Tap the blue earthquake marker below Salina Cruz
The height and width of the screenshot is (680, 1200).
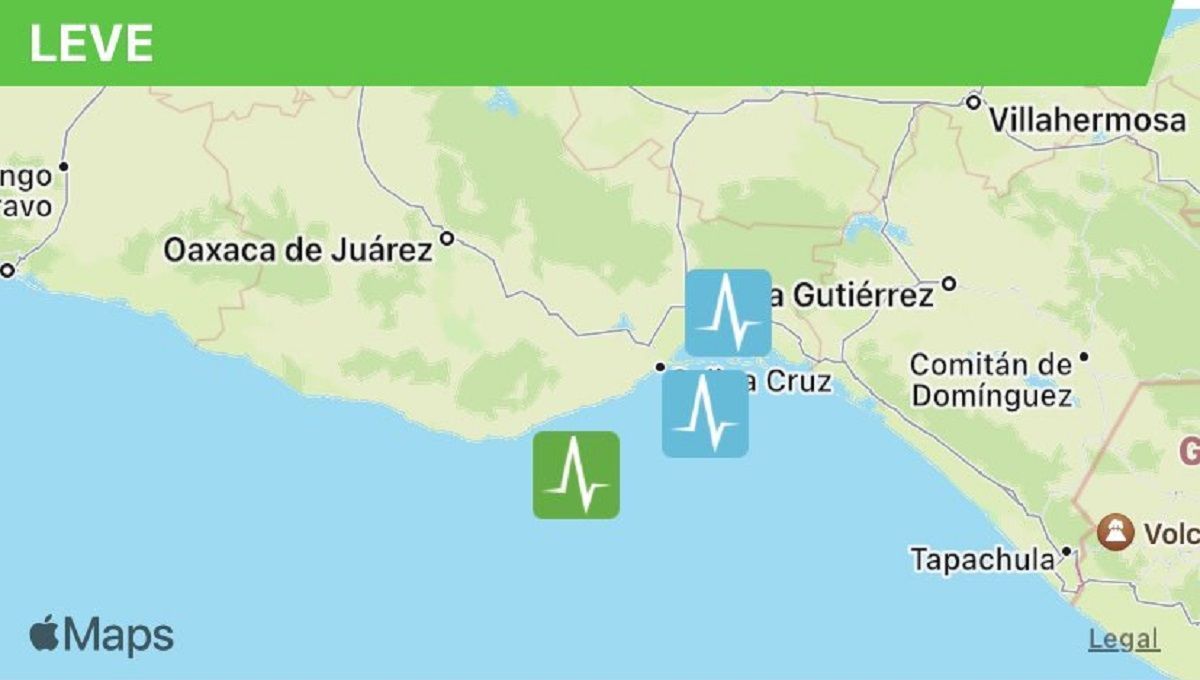point(705,414)
